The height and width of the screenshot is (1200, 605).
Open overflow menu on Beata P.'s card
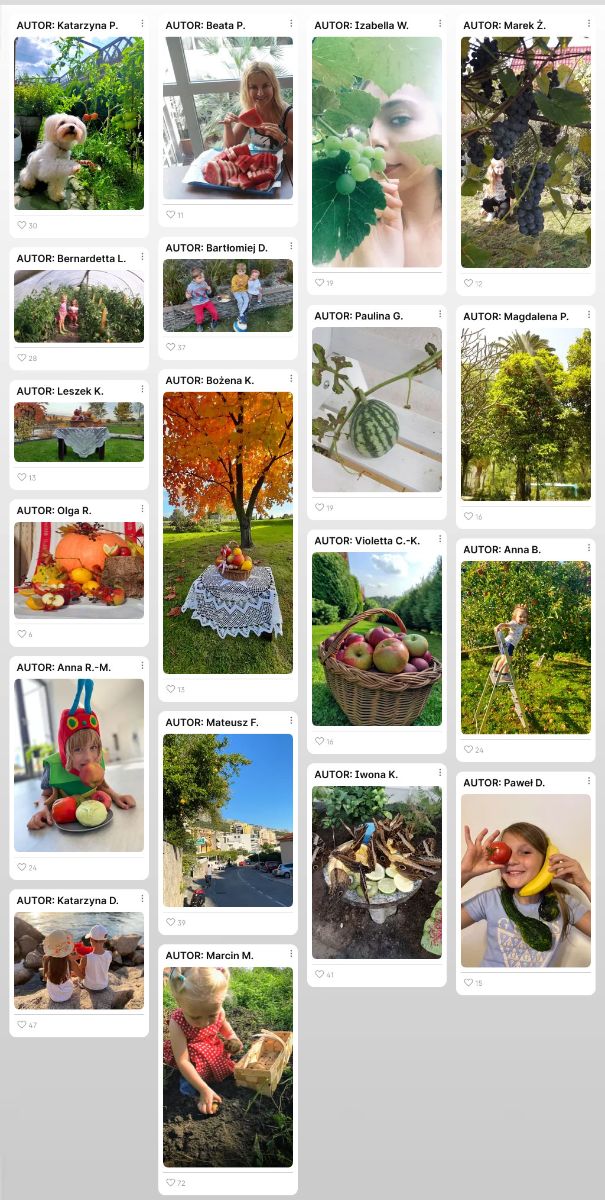(x=290, y=24)
